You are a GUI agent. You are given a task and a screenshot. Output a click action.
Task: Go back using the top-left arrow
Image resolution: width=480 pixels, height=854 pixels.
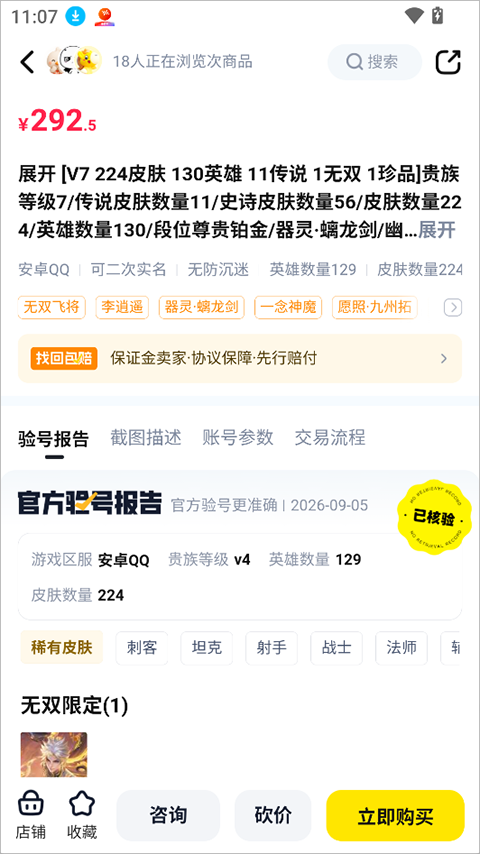point(27,62)
